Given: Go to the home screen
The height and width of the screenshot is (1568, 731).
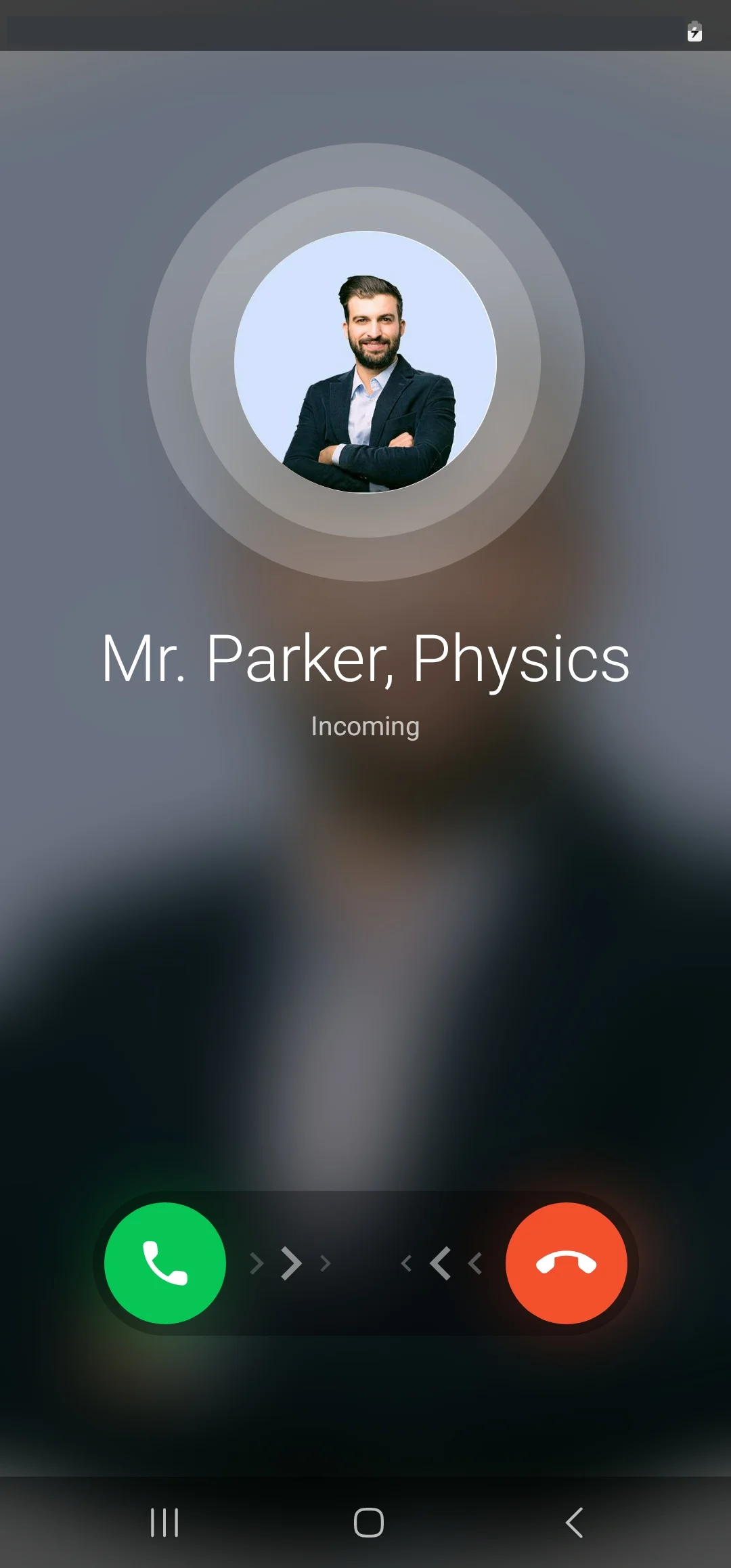Looking at the screenshot, I should 369,1523.
